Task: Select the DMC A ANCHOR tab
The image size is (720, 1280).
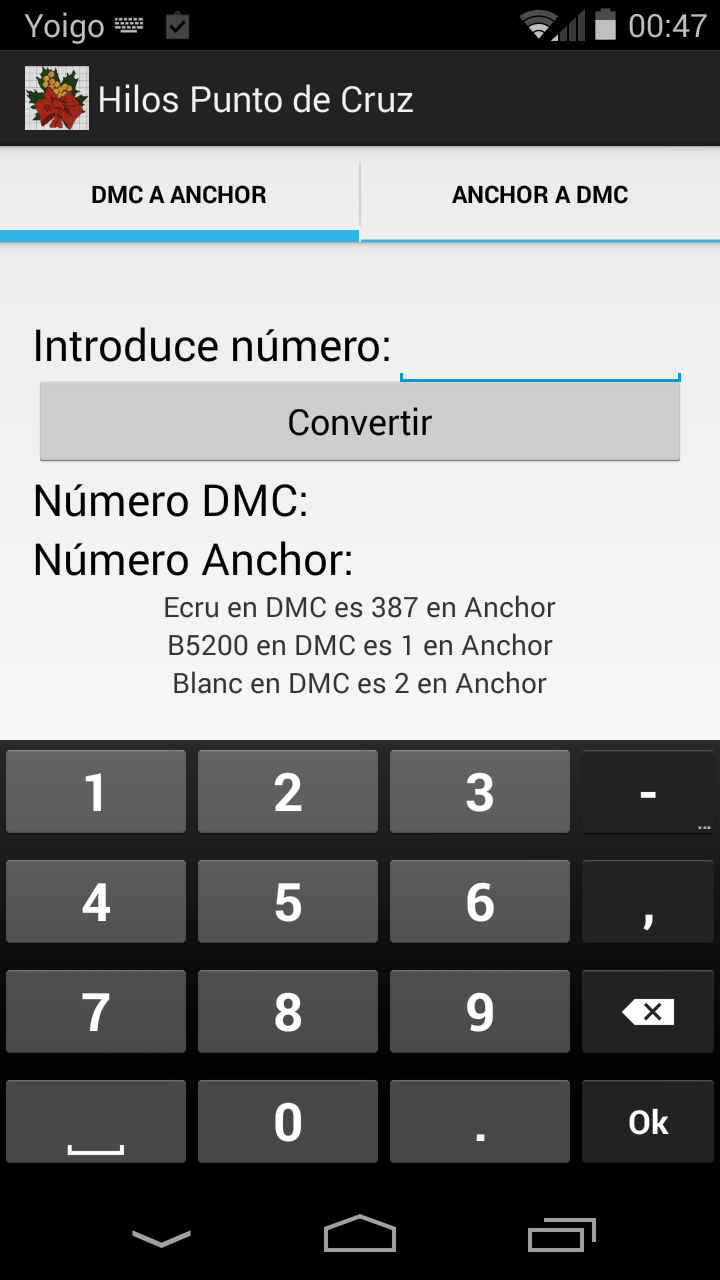Action: tap(179, 195)
